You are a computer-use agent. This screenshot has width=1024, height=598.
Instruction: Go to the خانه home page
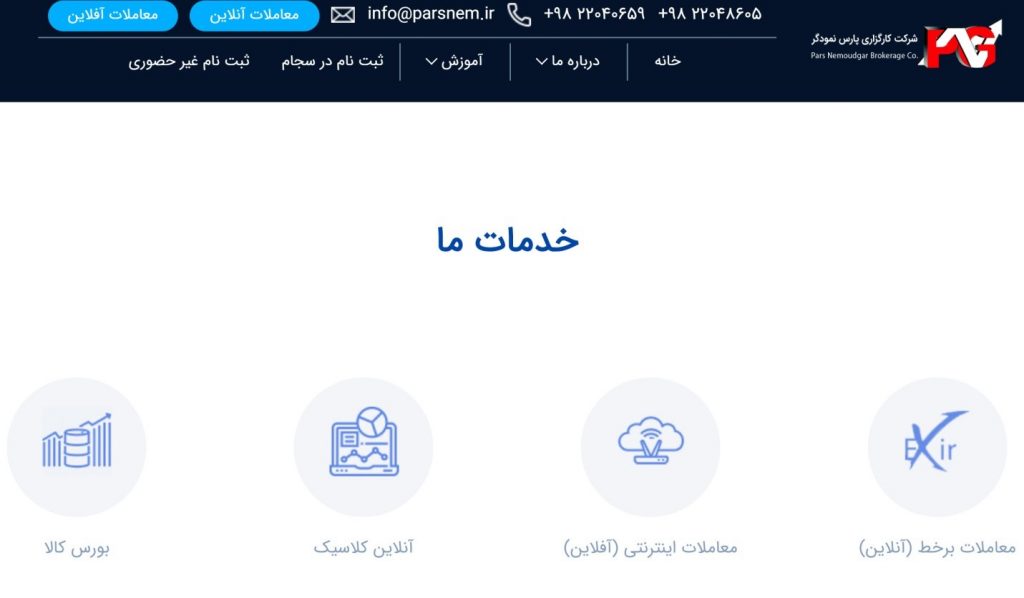pos(668,61)
